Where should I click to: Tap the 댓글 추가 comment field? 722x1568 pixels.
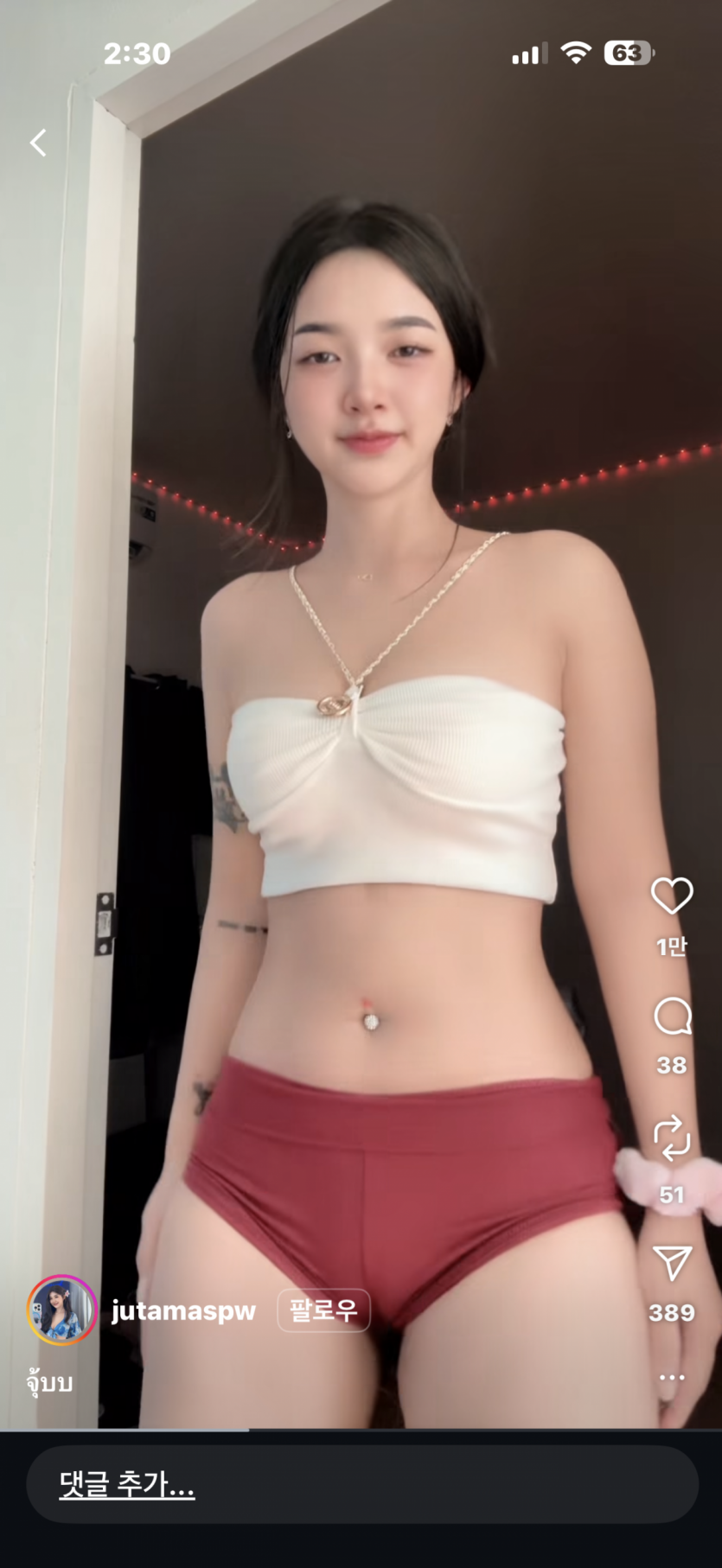point(361,1485)
